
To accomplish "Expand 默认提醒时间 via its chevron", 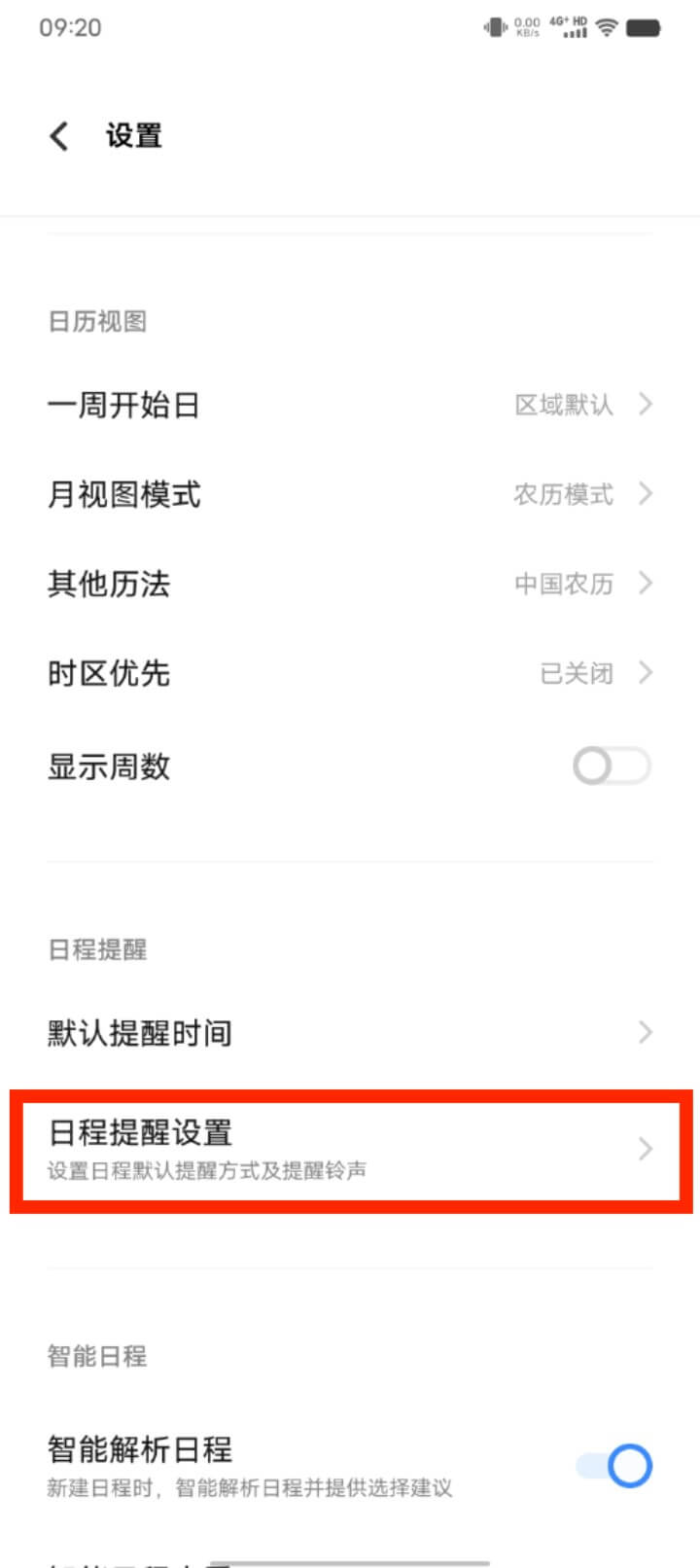I will [645, 1032].
